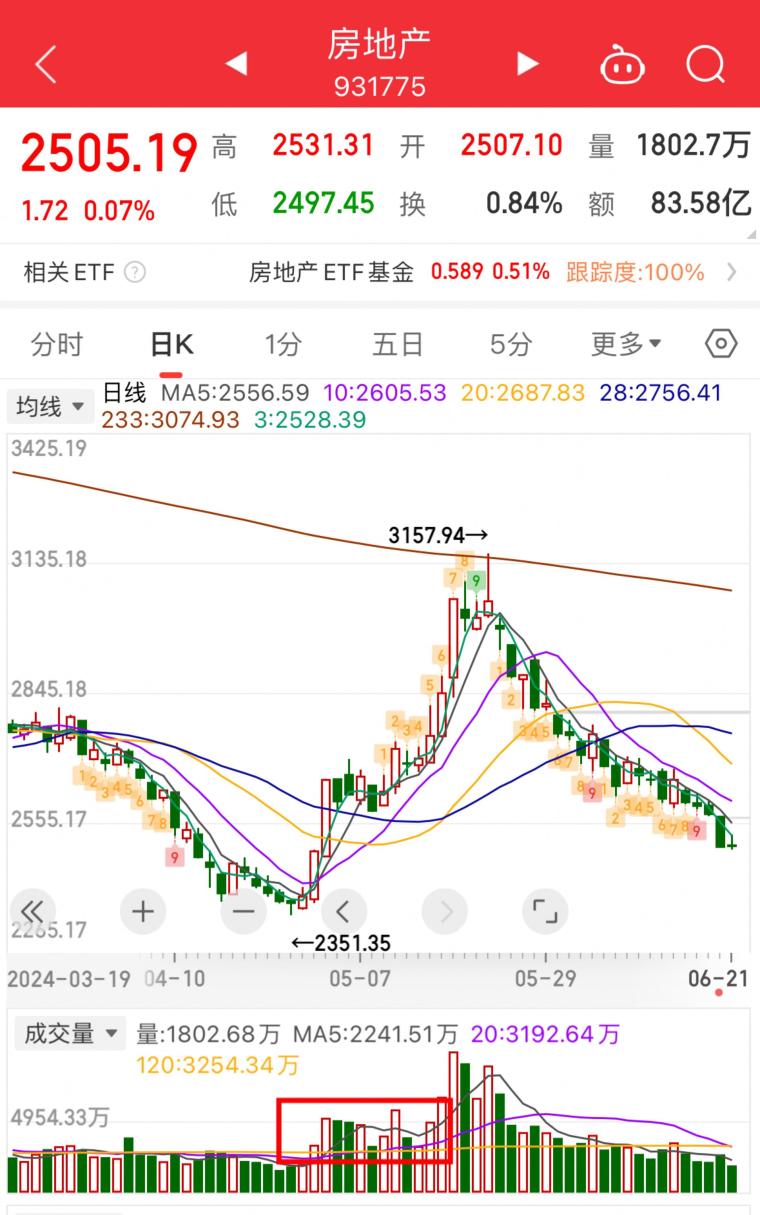Screen dimensions: 760x1215
Task: Switch to the 1分 chart tab
Action: point(283,345)
